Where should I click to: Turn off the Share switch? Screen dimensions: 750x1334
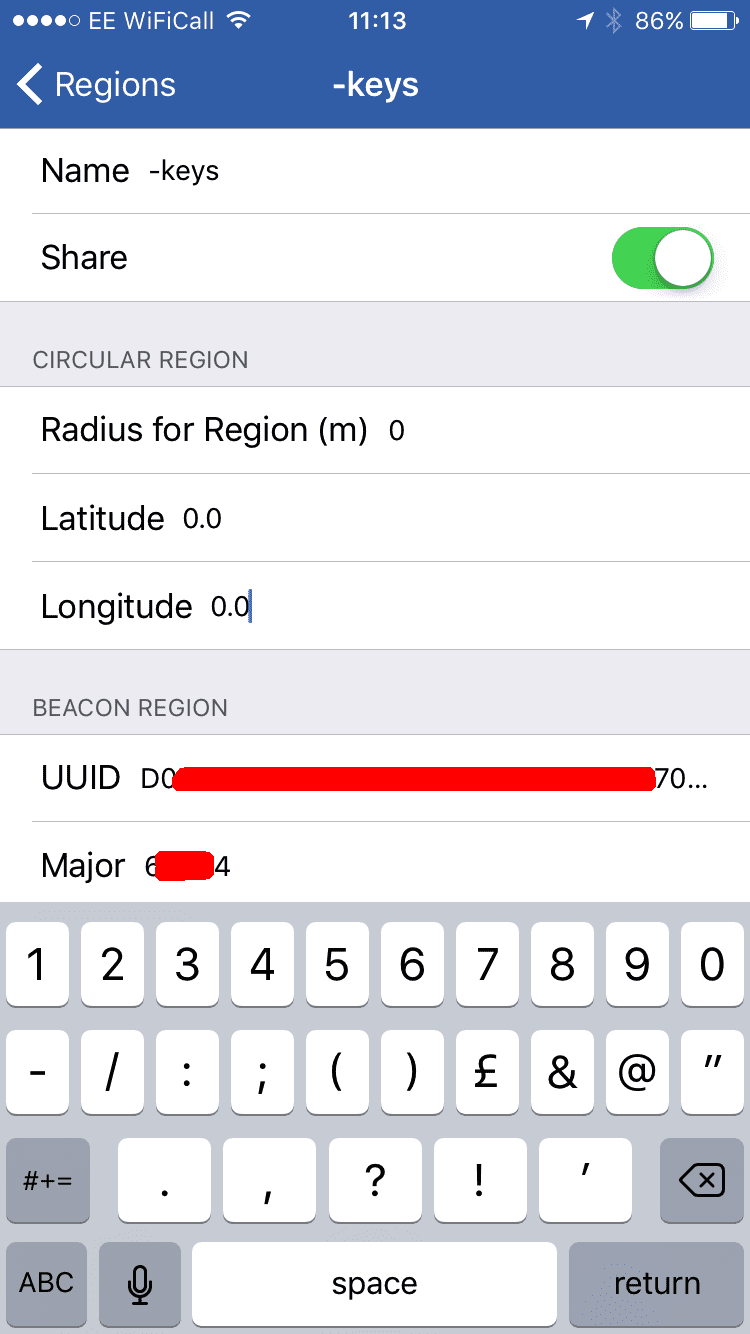[662, 258]
